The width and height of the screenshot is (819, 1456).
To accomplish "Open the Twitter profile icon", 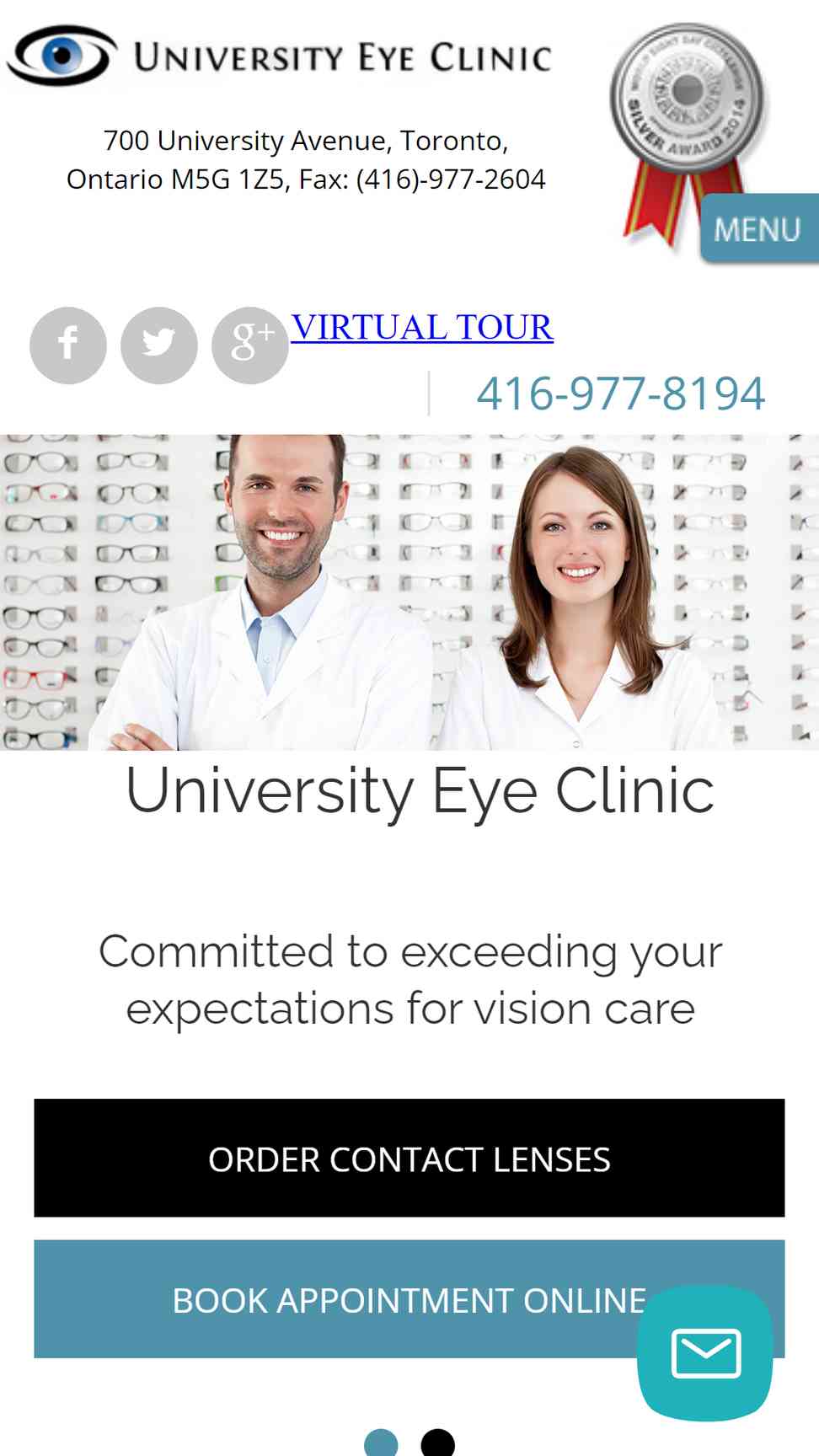I will [x=159, y=345].
